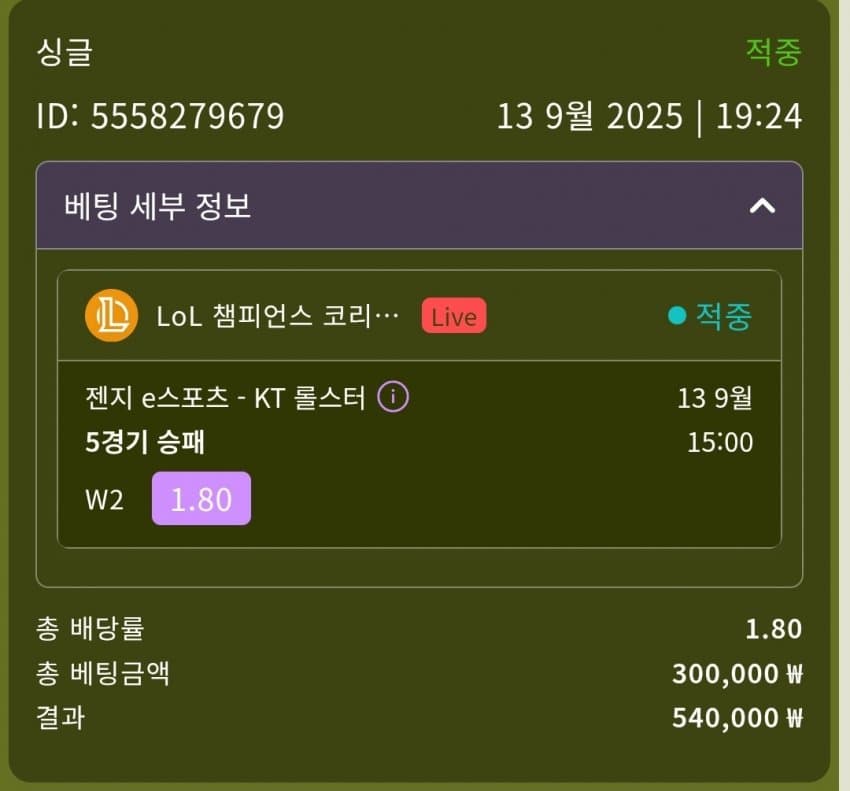This screenshot has width=850, height=791.
Task: Open the LoL 챔피언스 코리아 bet card
Action: point(278,317)
